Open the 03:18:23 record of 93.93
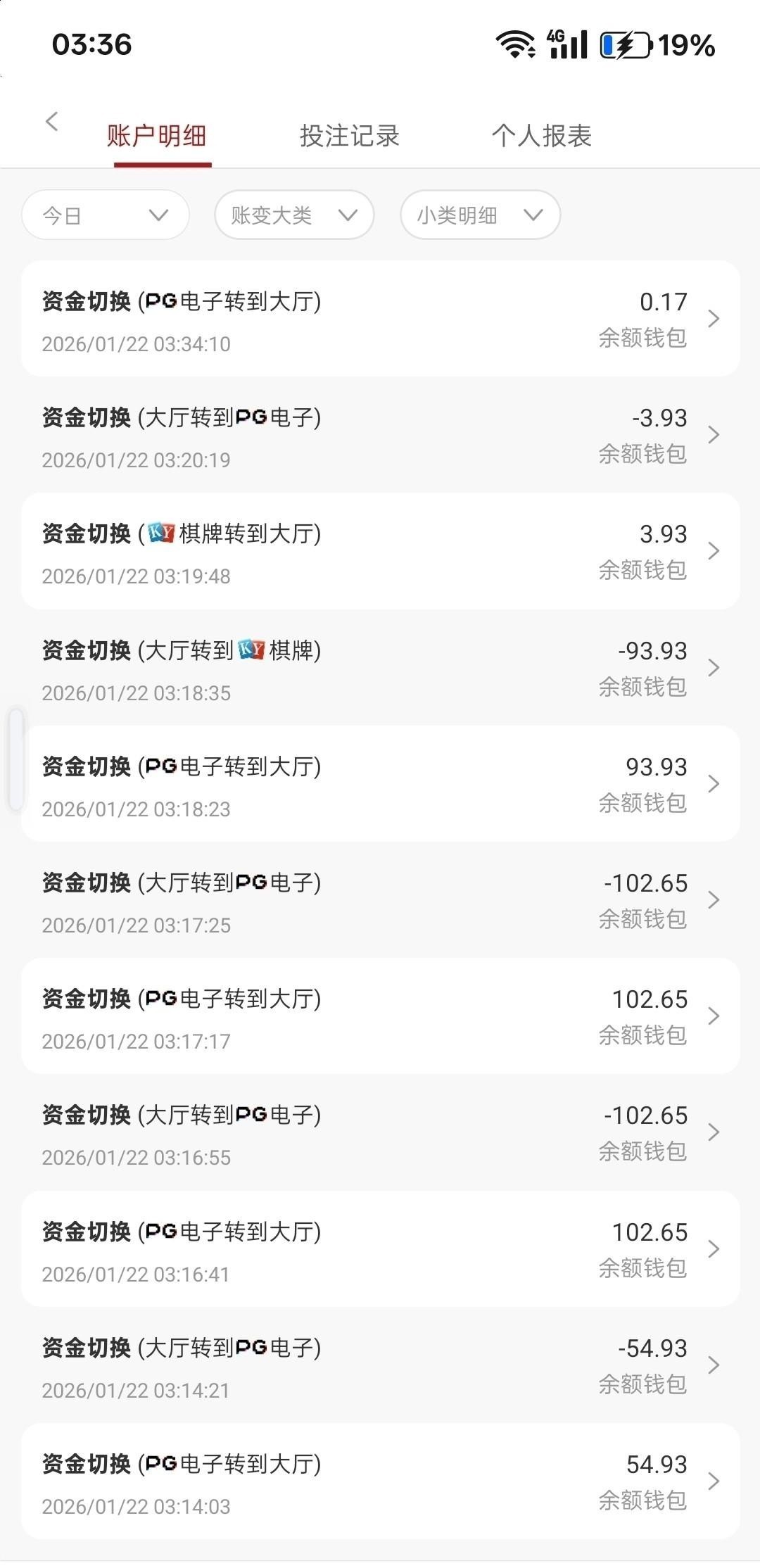Viewport: 760px width, 1568px height. 380,784
